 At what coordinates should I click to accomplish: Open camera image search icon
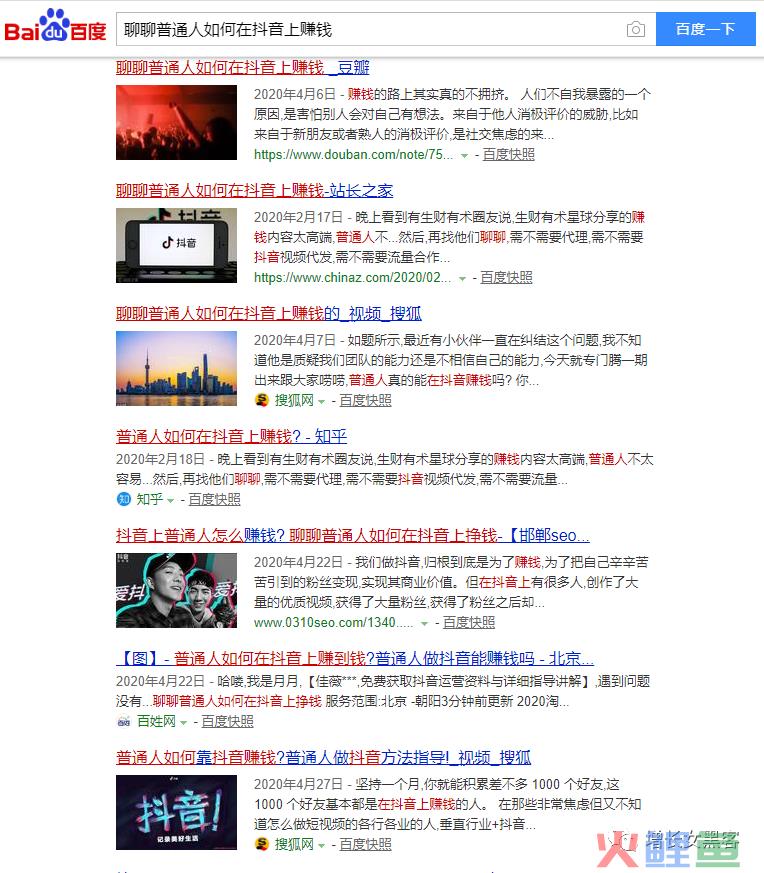point(636,30)
